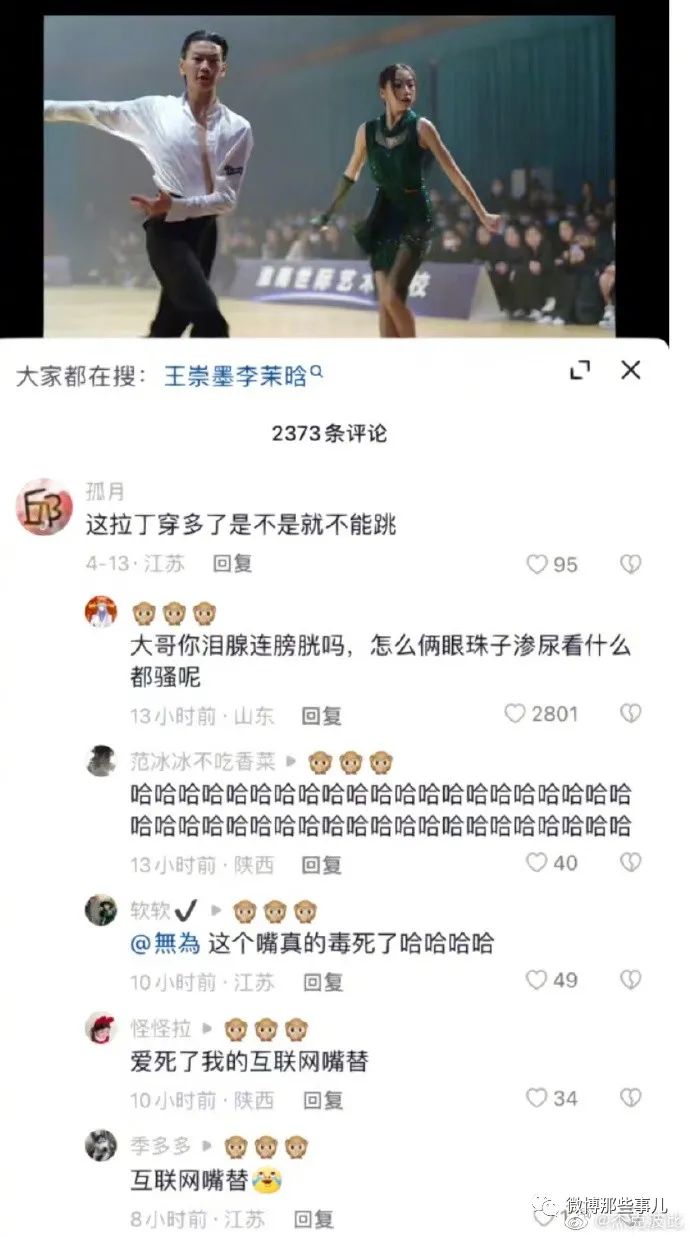
Task: Search the suggested term 王崇墨李茉晗
Action: [243, 375]
